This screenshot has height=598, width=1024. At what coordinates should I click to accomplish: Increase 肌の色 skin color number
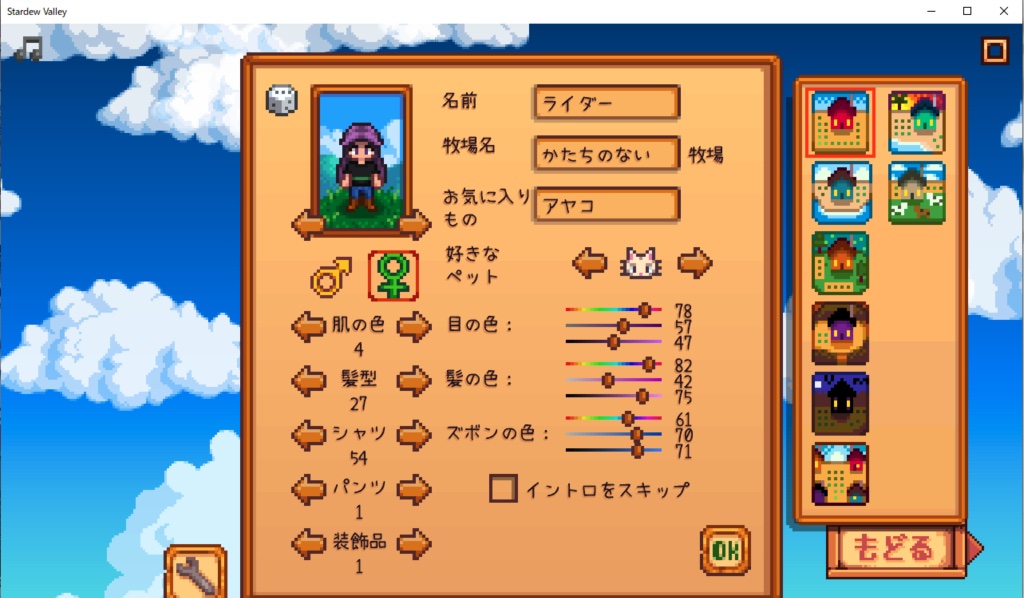(414, 325)
